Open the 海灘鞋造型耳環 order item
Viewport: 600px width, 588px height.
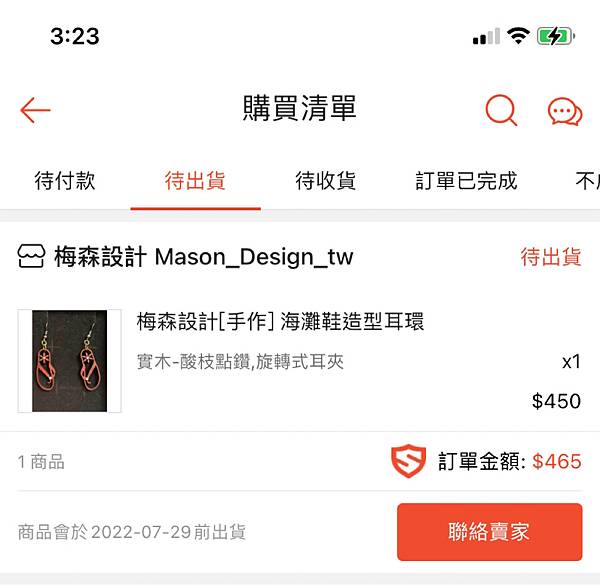coord(280,322)
